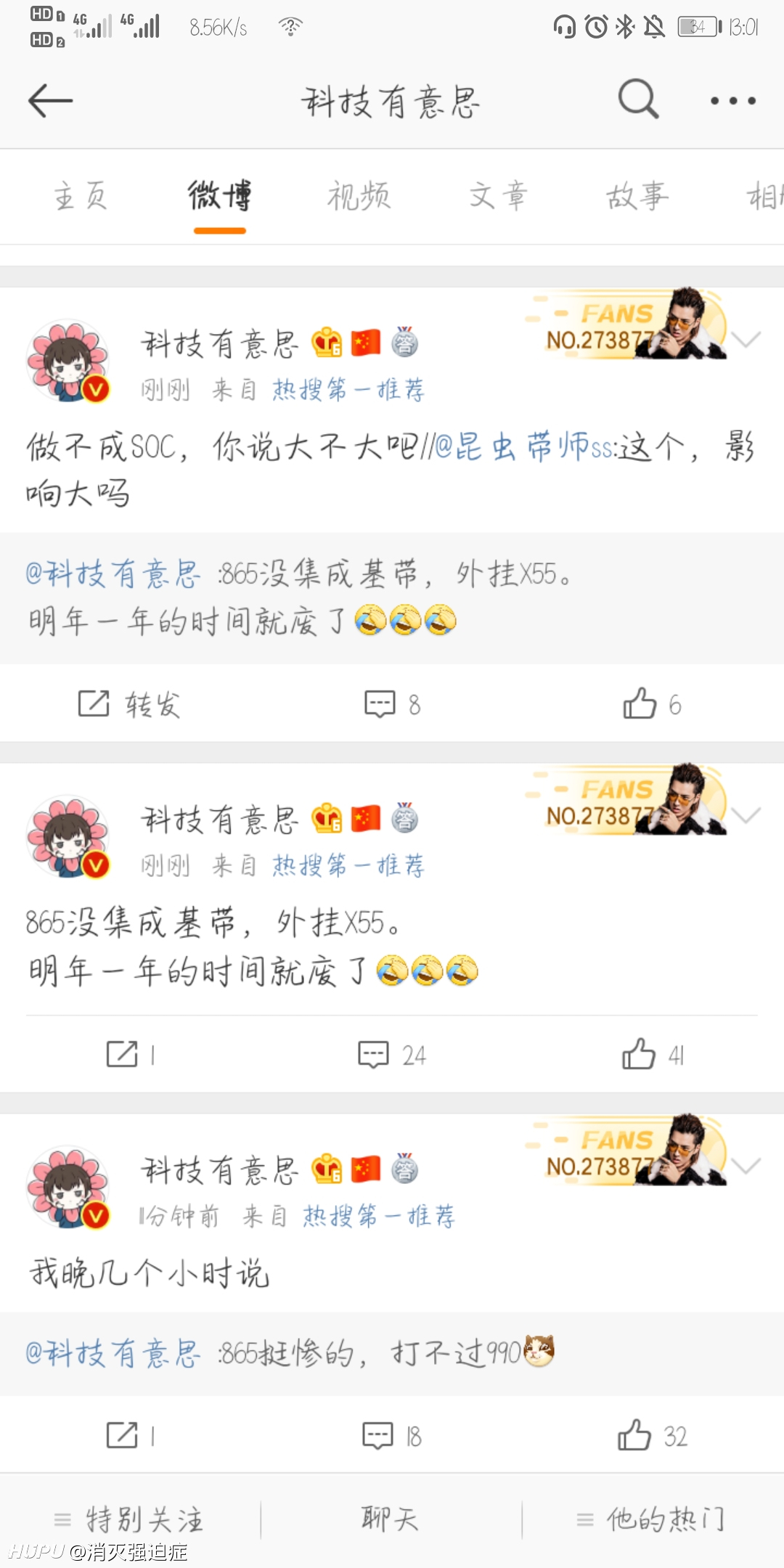Tap 聊天 in the bottom bar
Screen dimensions: 784x1568
tap(391, 1519)
